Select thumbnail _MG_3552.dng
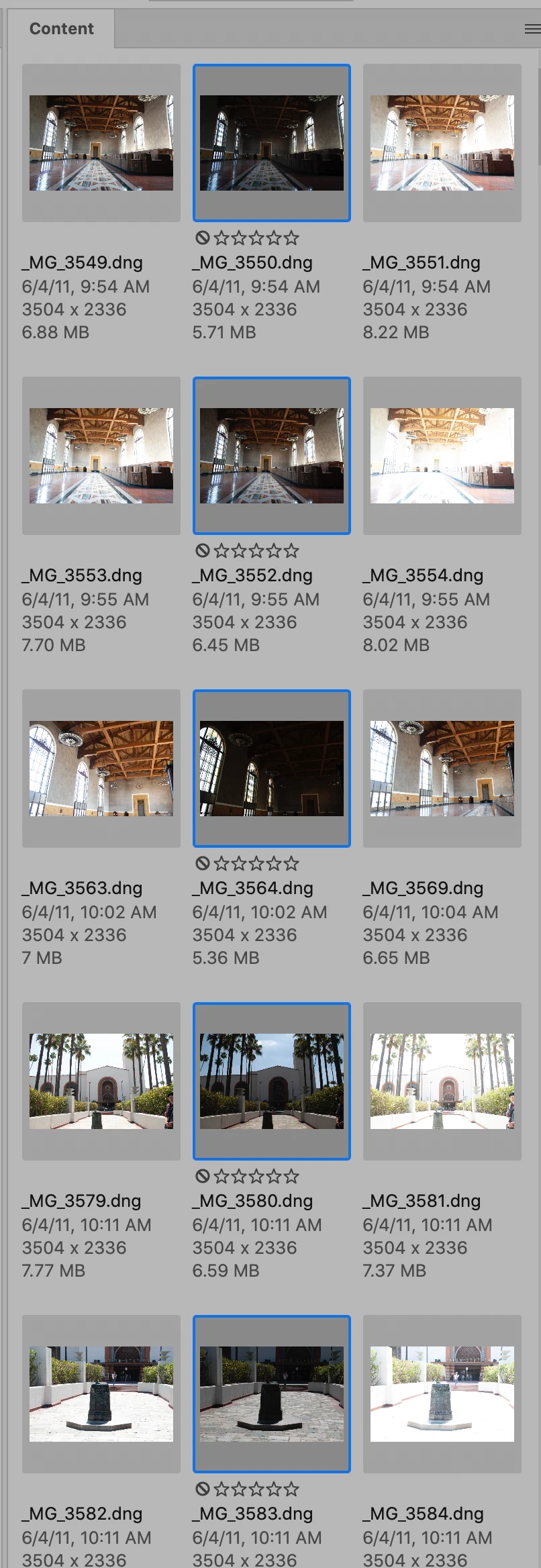This screenshot has width=541, height=1568. pos(272,456)
